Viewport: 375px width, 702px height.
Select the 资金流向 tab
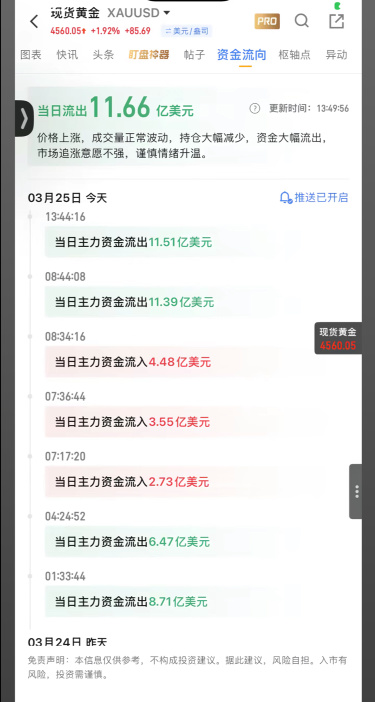[x=242, y=55]
